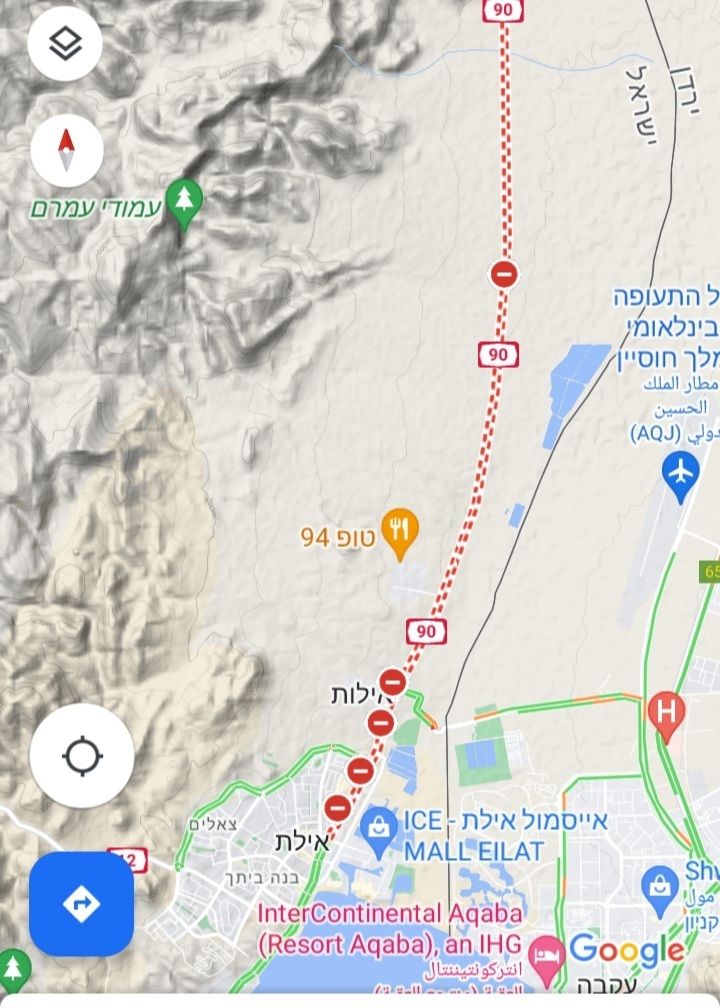The image size is (720, 1008).
Task: Tap the compass to reset north
Action: click(67, 151)
